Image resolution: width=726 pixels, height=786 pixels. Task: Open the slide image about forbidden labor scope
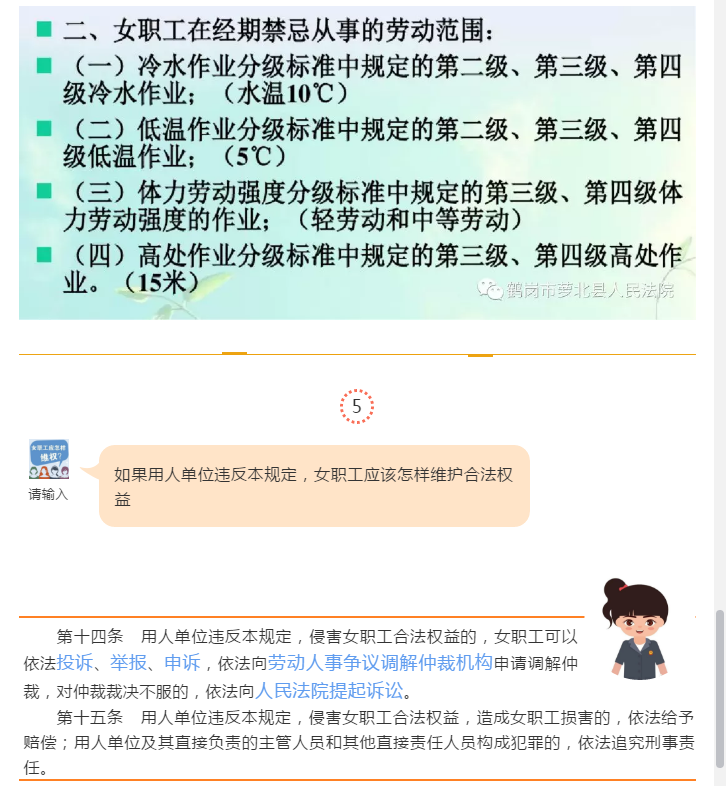357,160
